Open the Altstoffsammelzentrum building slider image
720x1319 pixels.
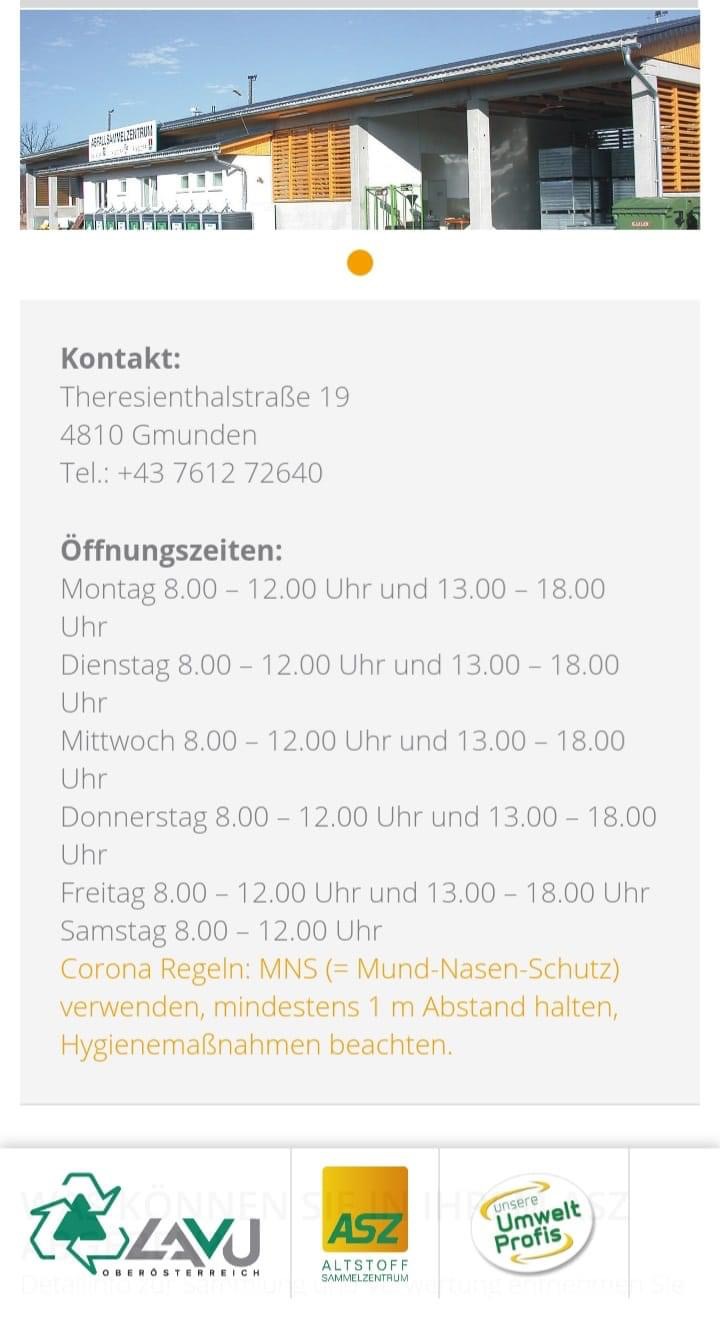point(360,120)
